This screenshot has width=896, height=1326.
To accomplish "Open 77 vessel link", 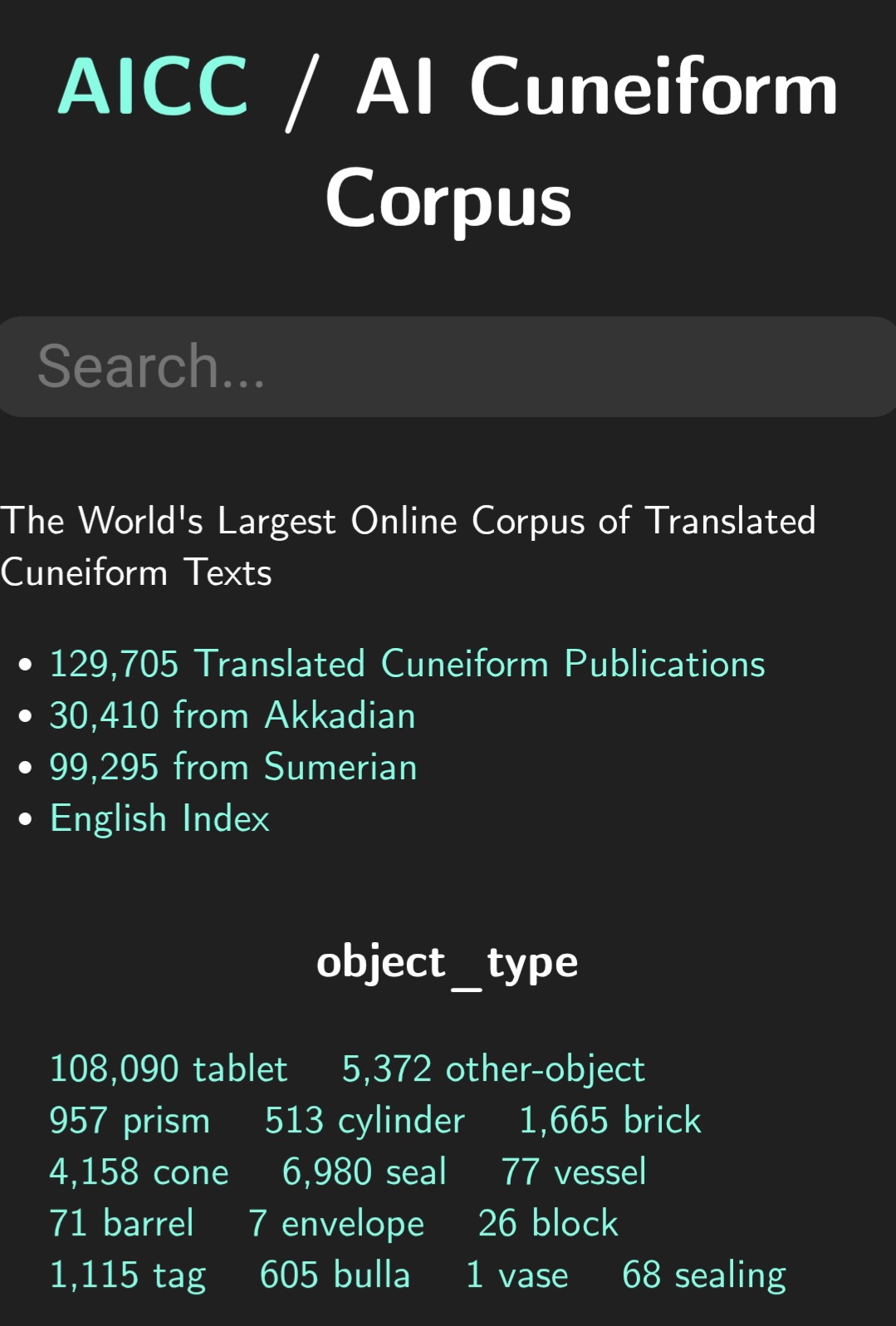I will (574, 1172).
